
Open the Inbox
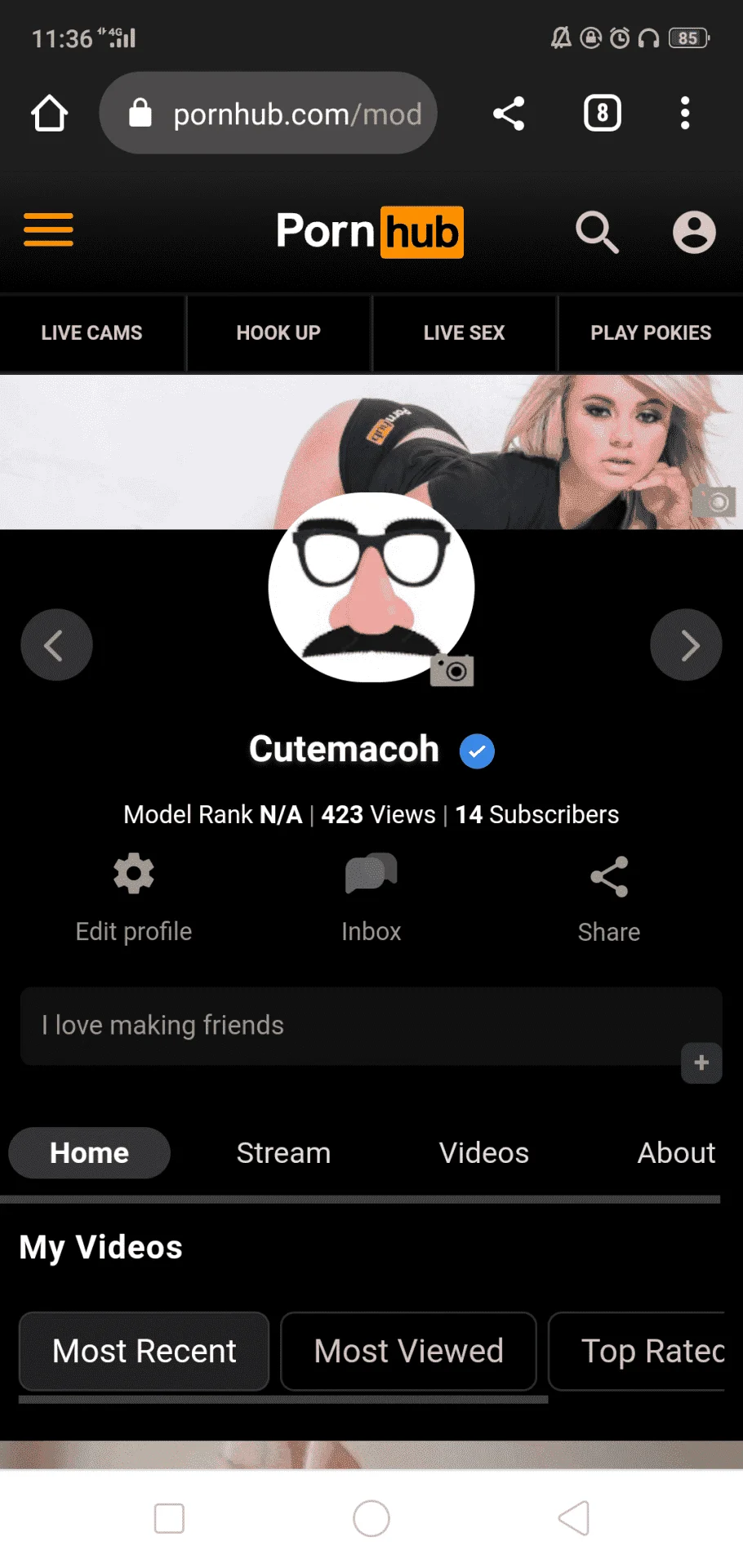371,898
